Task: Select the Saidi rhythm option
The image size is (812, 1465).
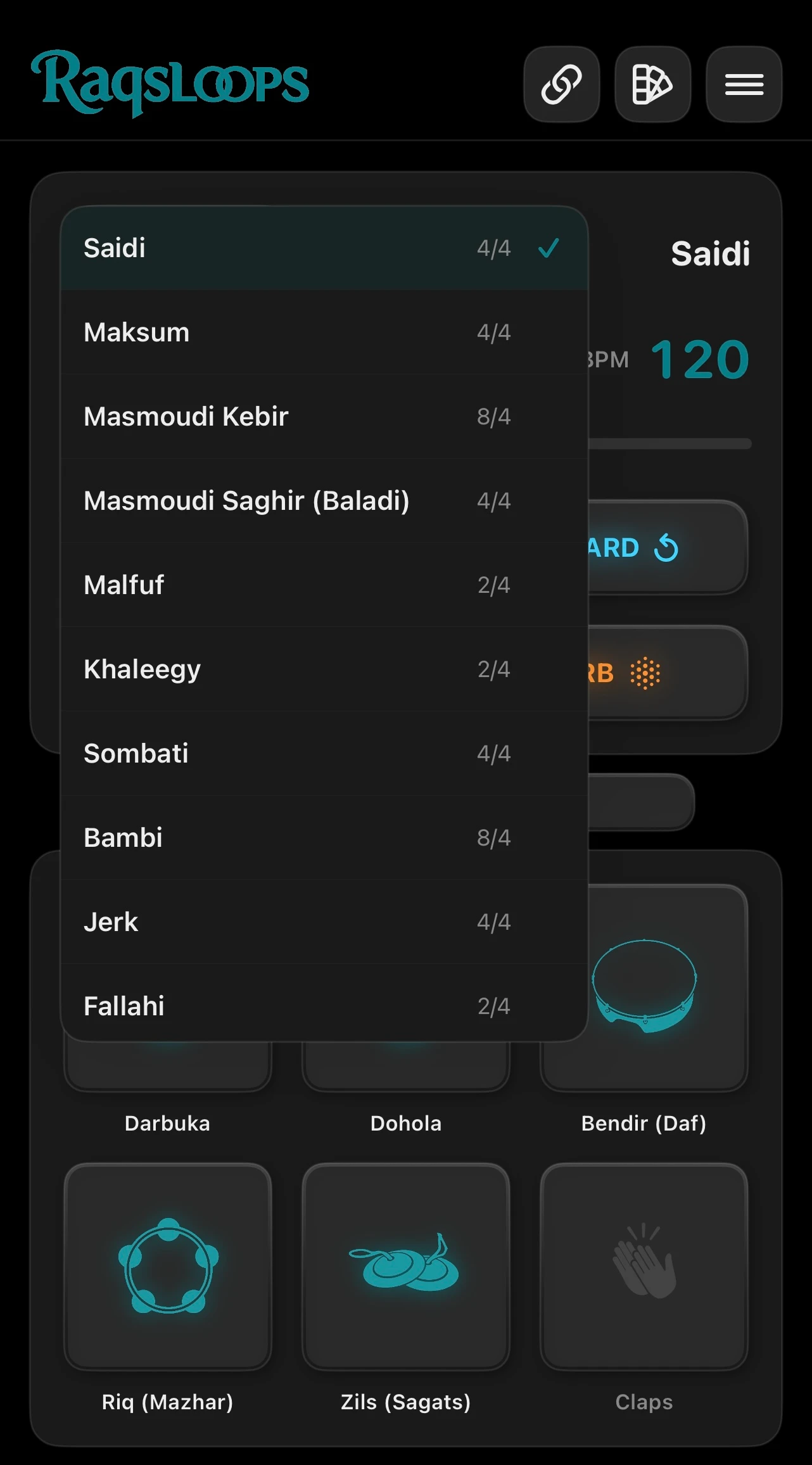Action: 324,248
